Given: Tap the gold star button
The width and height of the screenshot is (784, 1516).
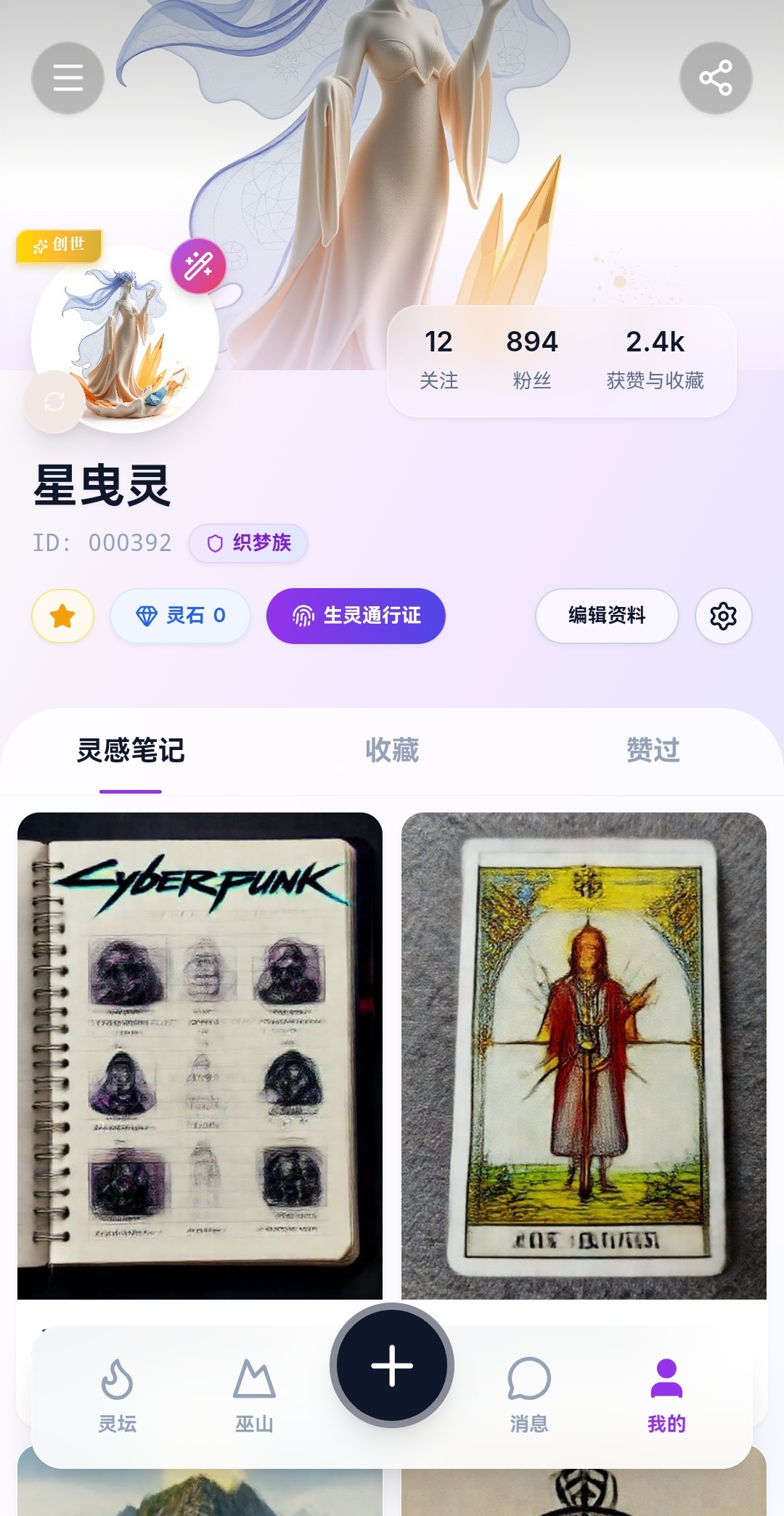Looking at the screenshot, I should tap(63, 616).
